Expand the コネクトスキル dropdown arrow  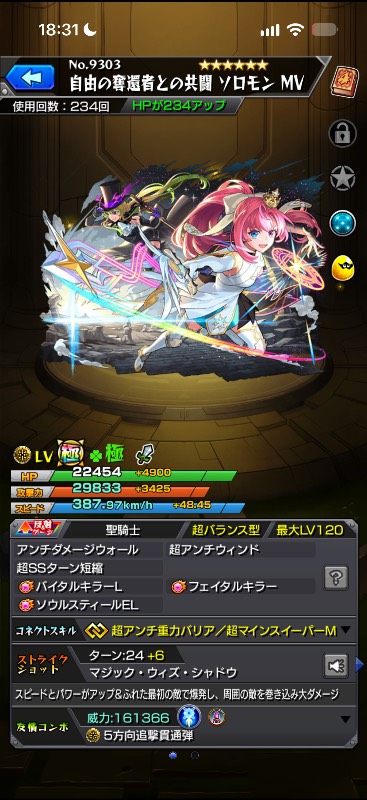point(346,631)
